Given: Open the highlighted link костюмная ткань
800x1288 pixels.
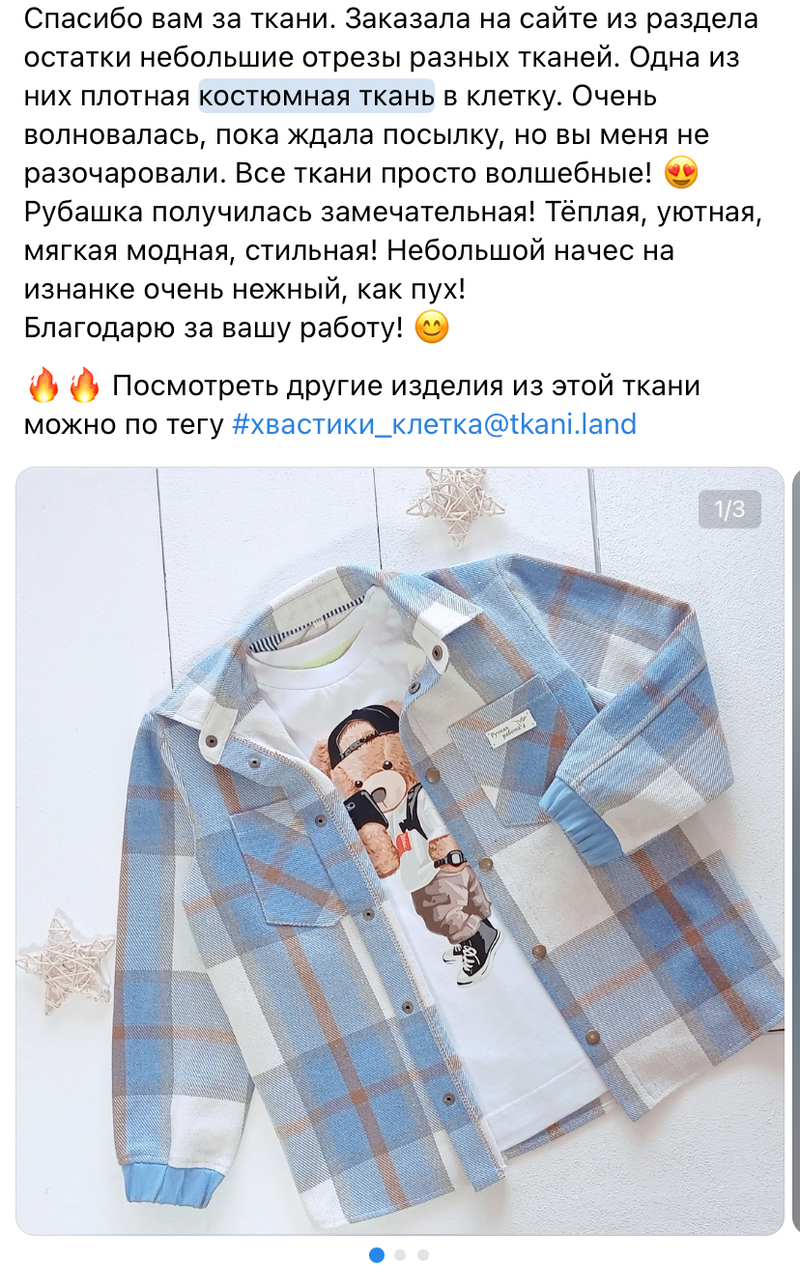Looking at the screenshot, I should [317, 97].
